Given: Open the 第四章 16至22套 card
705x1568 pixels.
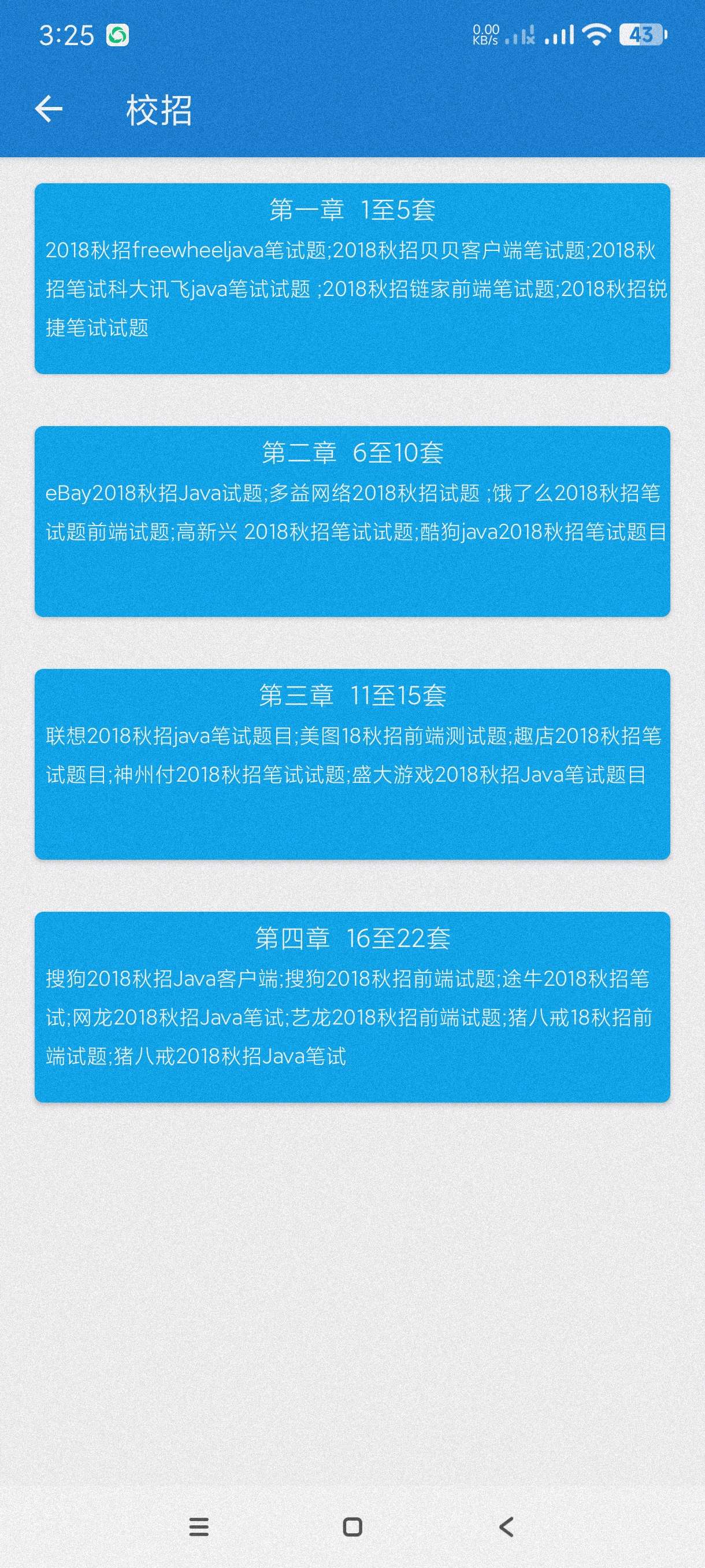Looking at the screenshot, I should point(352,1007).
